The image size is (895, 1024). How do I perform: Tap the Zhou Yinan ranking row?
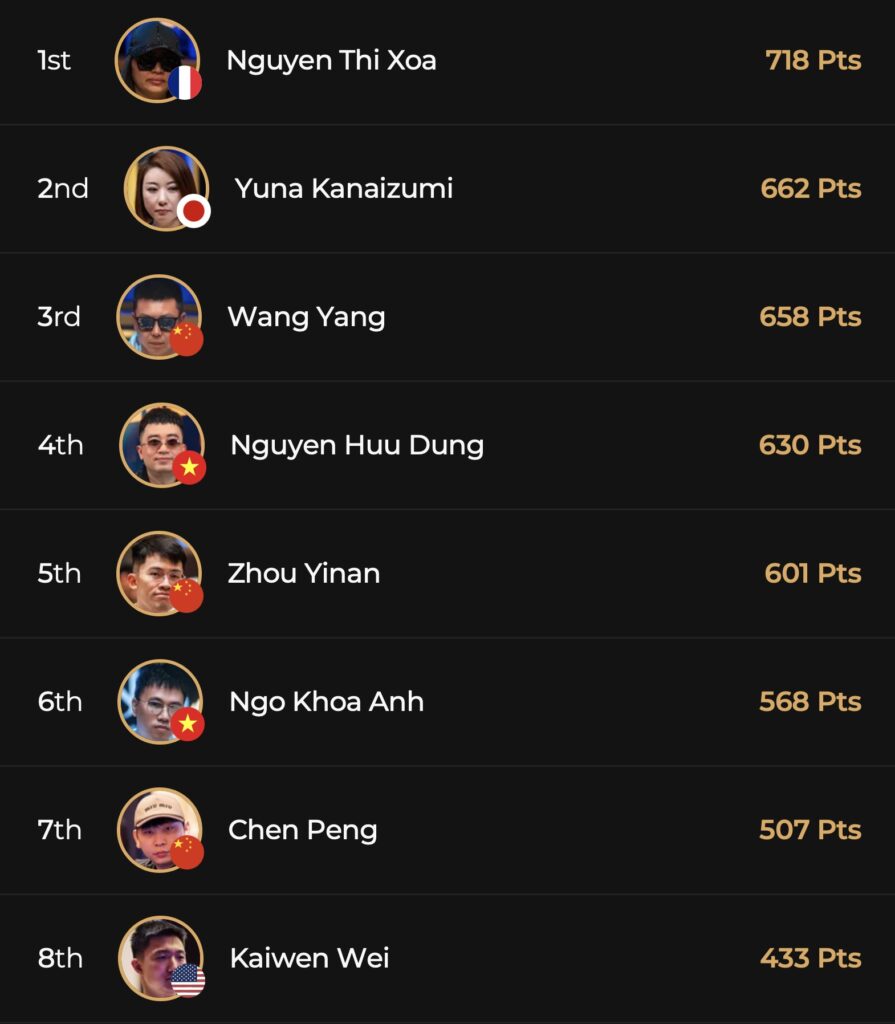pos(303,573)
